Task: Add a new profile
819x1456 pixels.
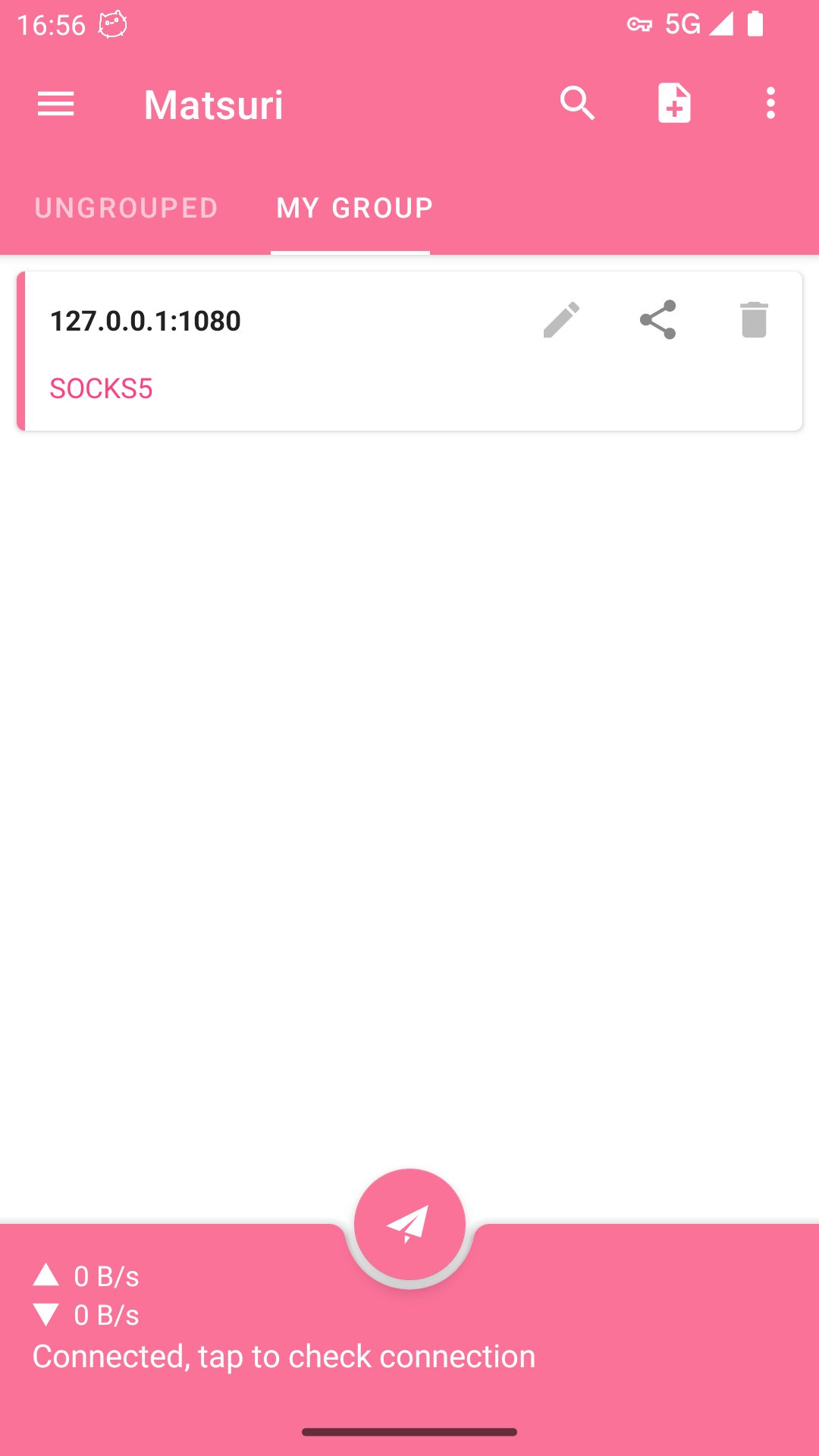Action: click(674, 104)
